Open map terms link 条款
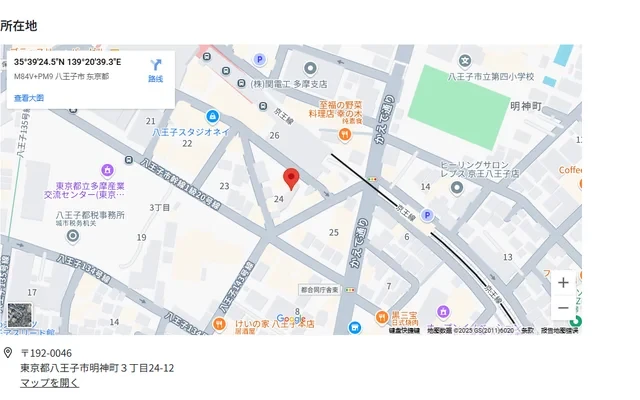640x400 pixels. click(x=527, y=330)
